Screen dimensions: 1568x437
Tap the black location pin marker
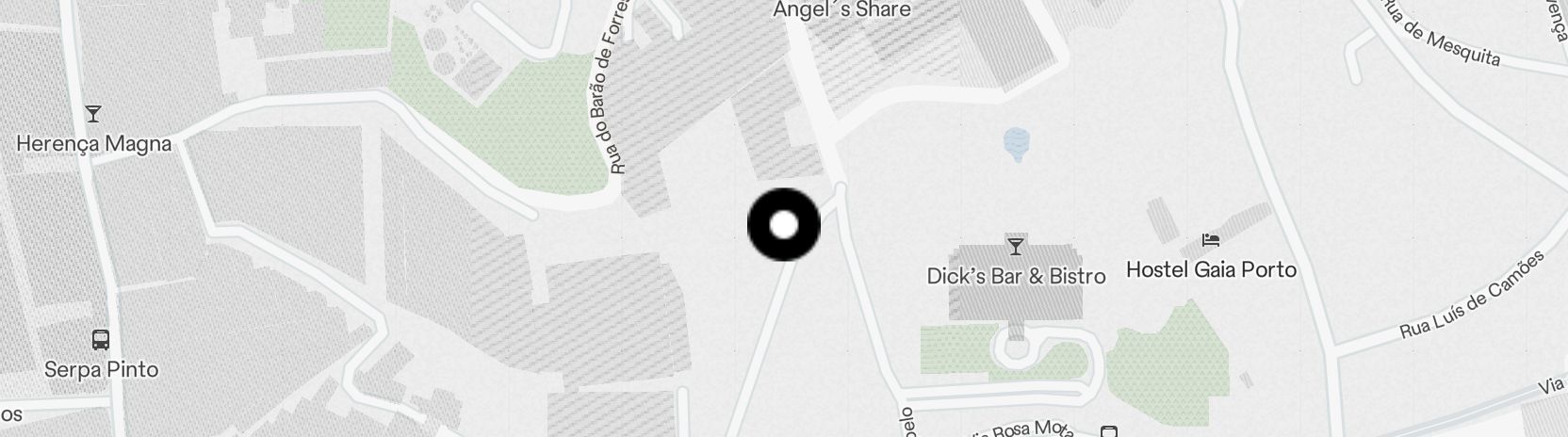point(784,225)
